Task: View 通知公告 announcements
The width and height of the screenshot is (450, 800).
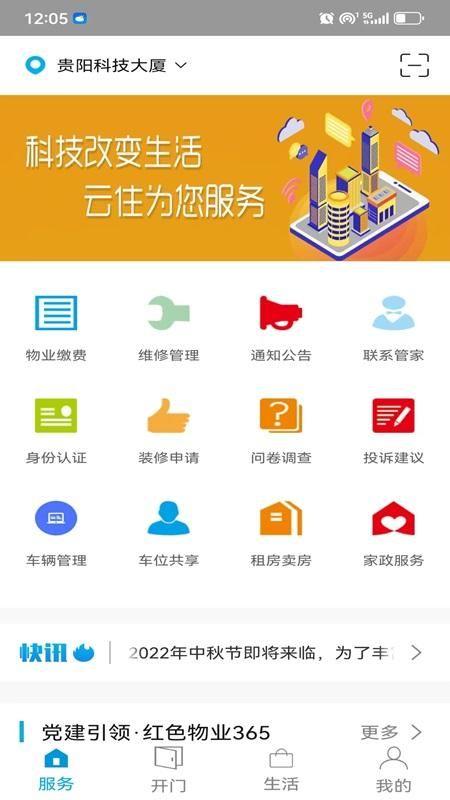Action: click(x=281, y=329)
